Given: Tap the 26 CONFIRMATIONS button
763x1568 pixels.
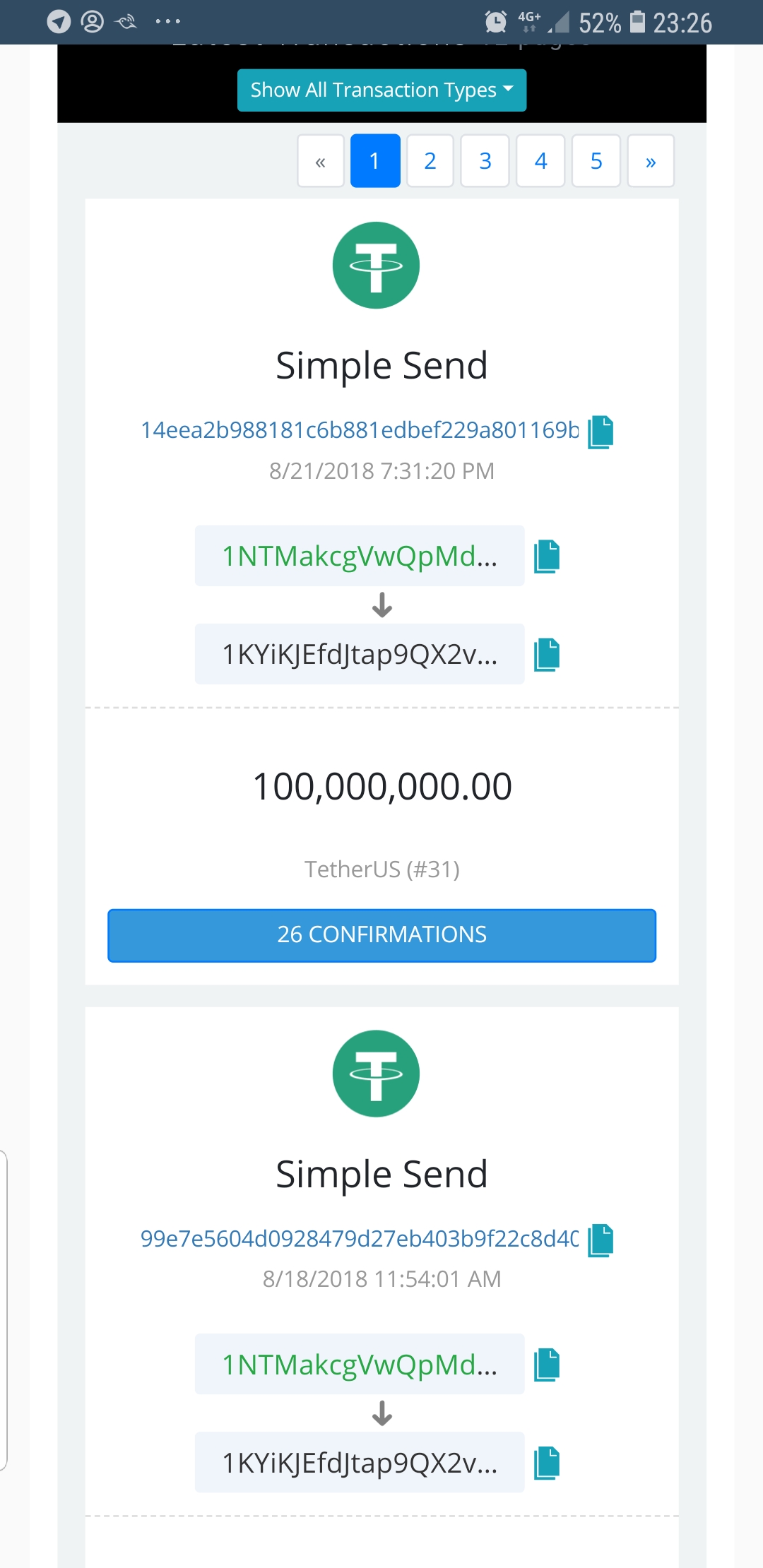Looking at the screenshot, I should 381,935.
